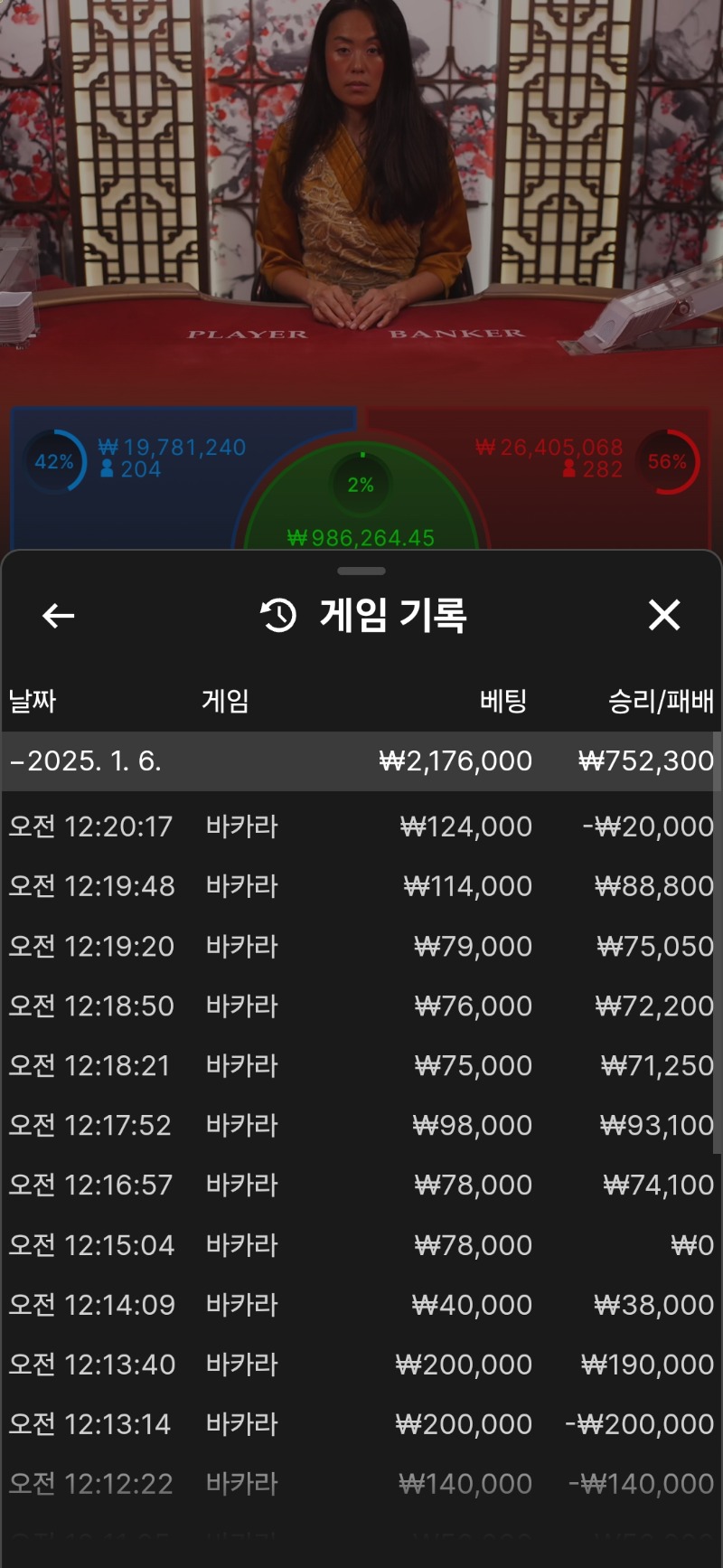The width and height of the screenshot is (723, 1568).
Task: Open the 12:19:48 baccarat record
Action: (x=361, y=885)
